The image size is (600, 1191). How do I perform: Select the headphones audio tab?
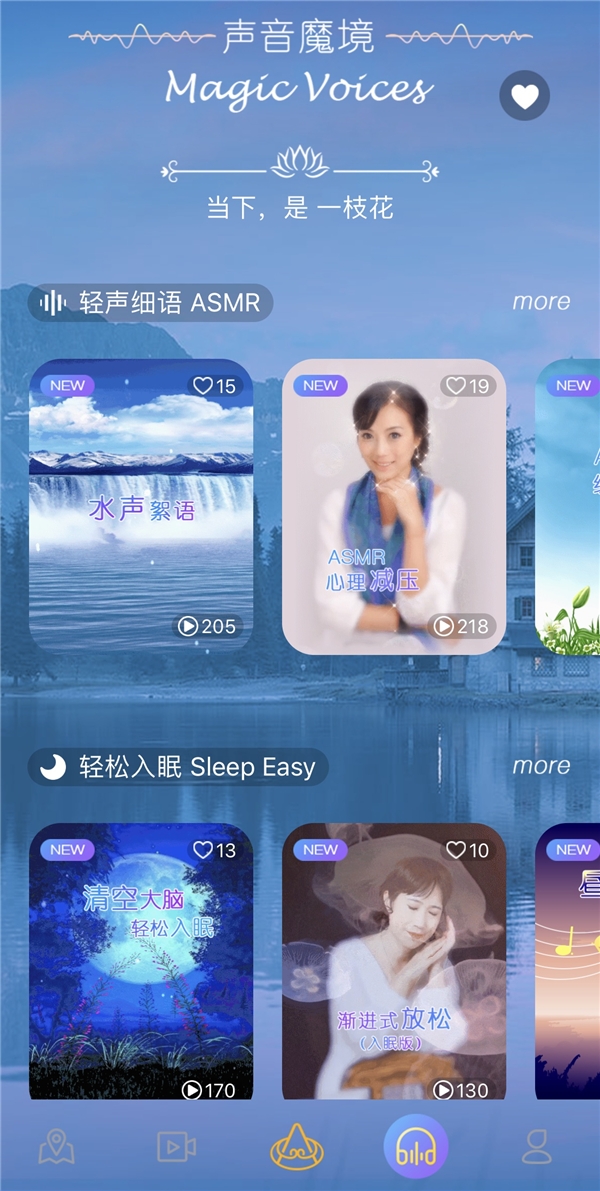click(x=416, y=1146)
